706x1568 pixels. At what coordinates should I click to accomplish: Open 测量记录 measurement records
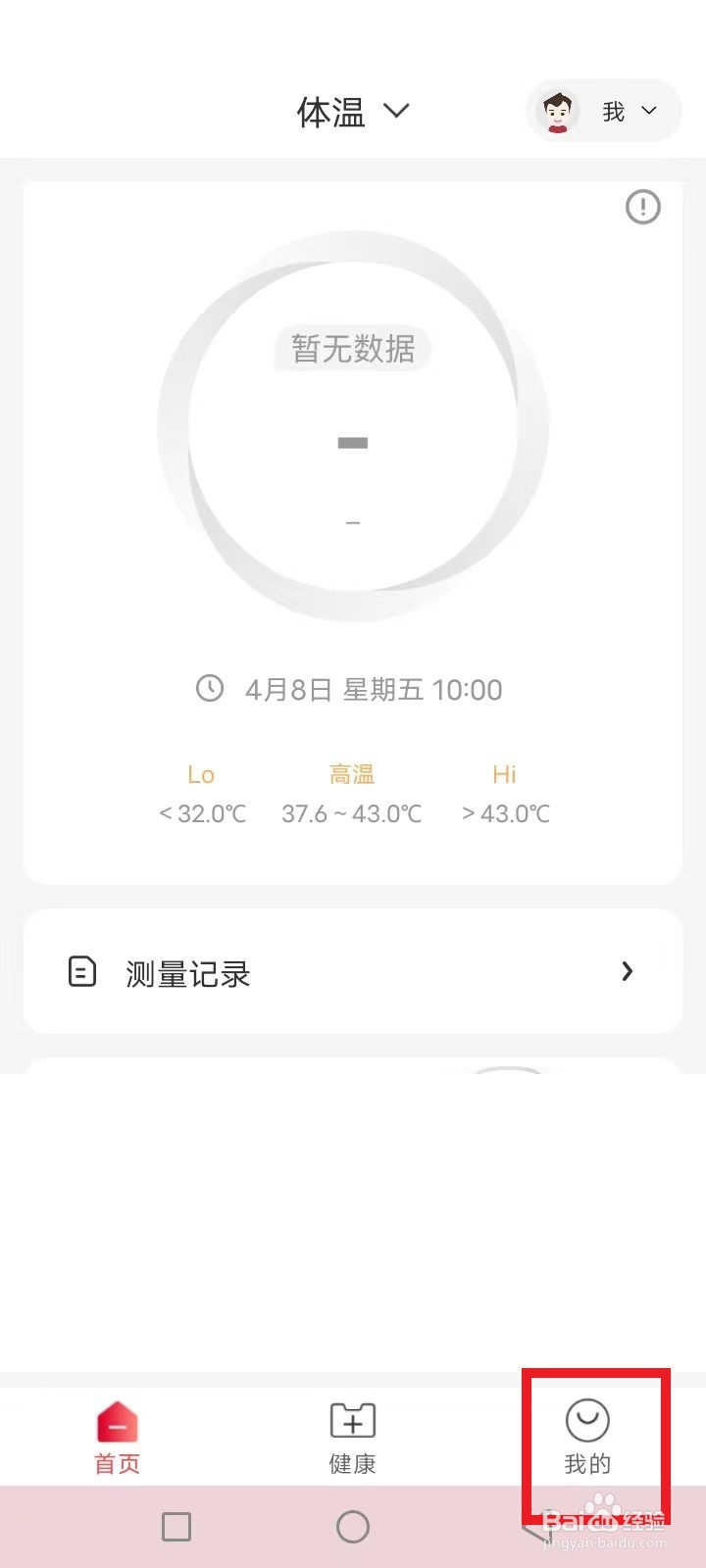pyautogui.click(x=353, y=972)
